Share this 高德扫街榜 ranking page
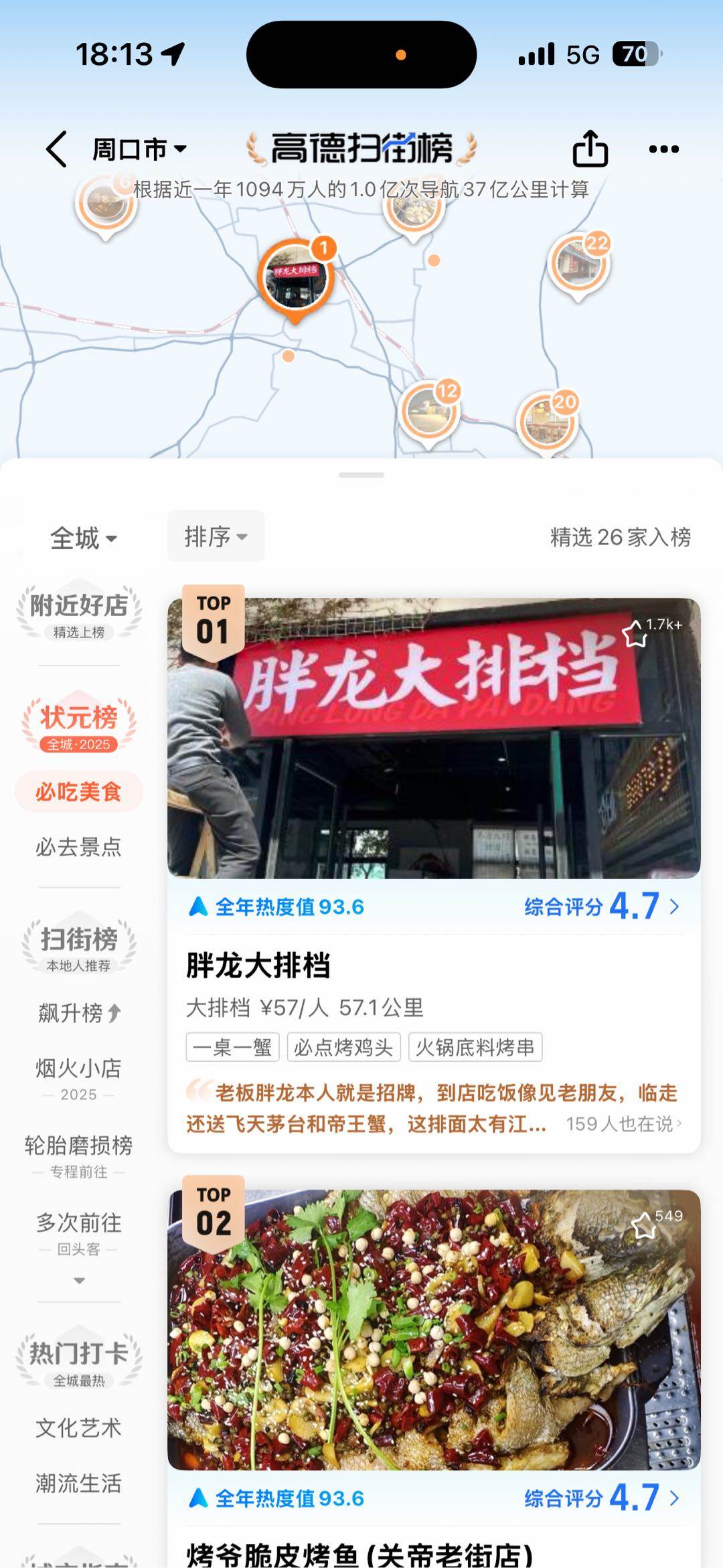This screenshot has height=1568, width=723. pos(590,148)
